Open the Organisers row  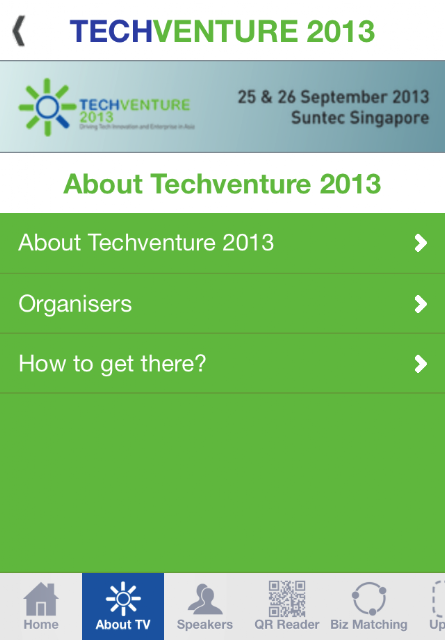[222, 304]
